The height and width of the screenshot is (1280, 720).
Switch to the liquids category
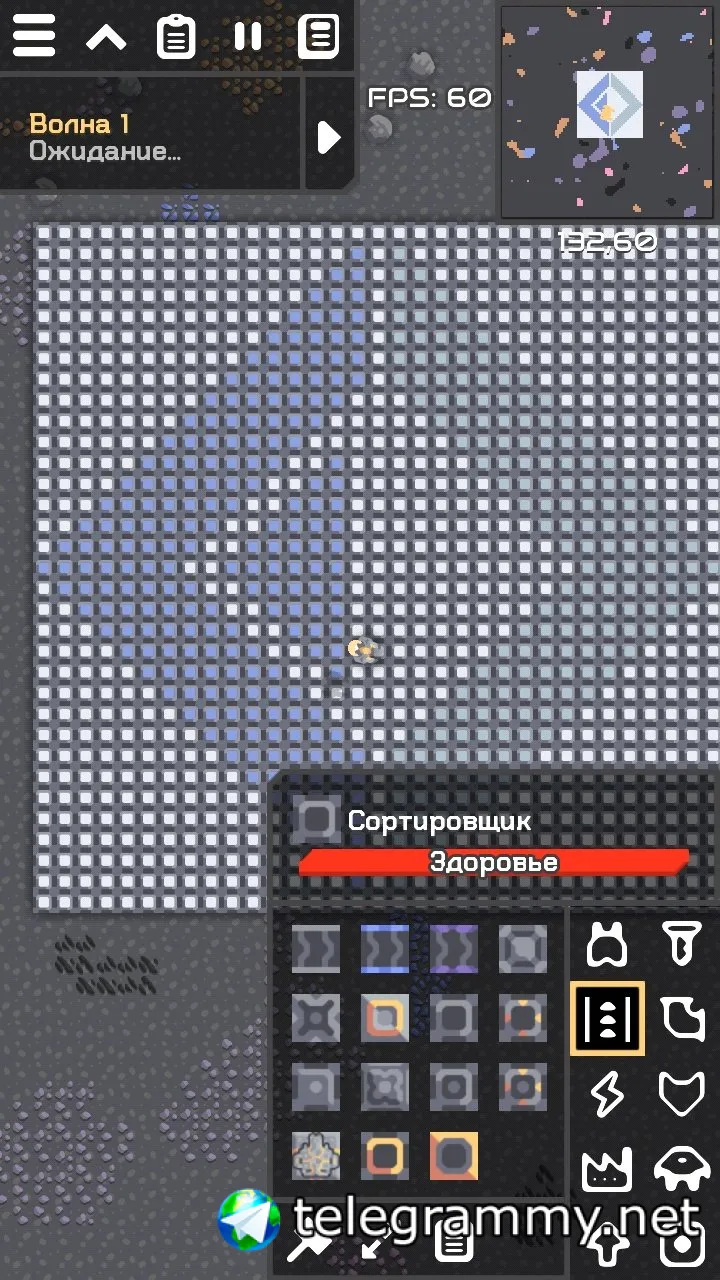(683, 1019)
